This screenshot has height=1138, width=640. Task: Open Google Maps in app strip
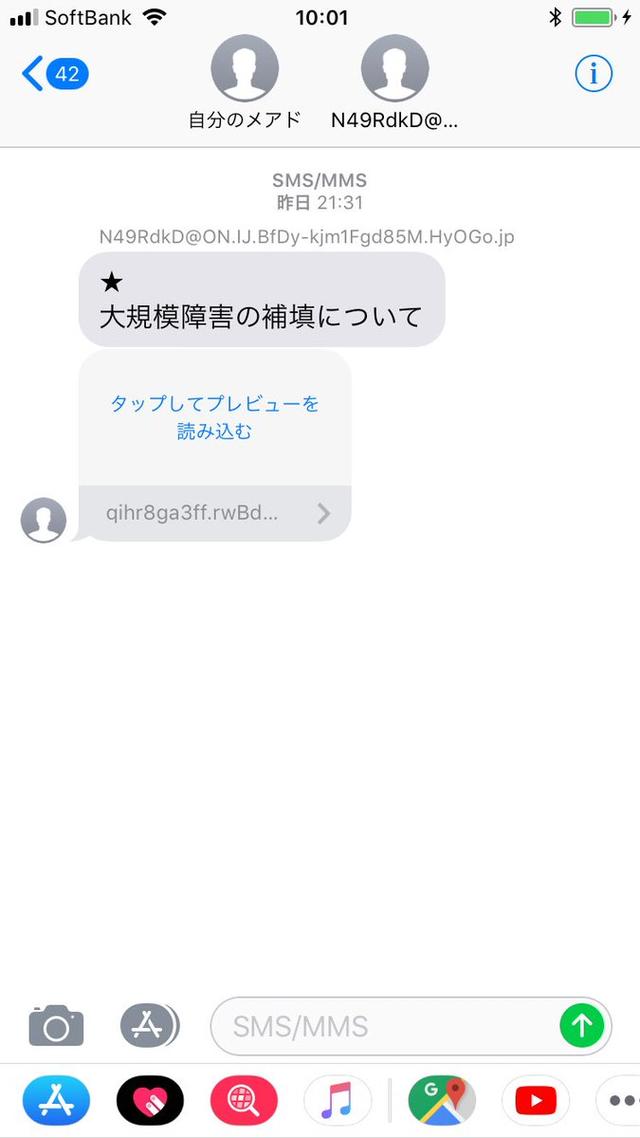[441, 1102]
